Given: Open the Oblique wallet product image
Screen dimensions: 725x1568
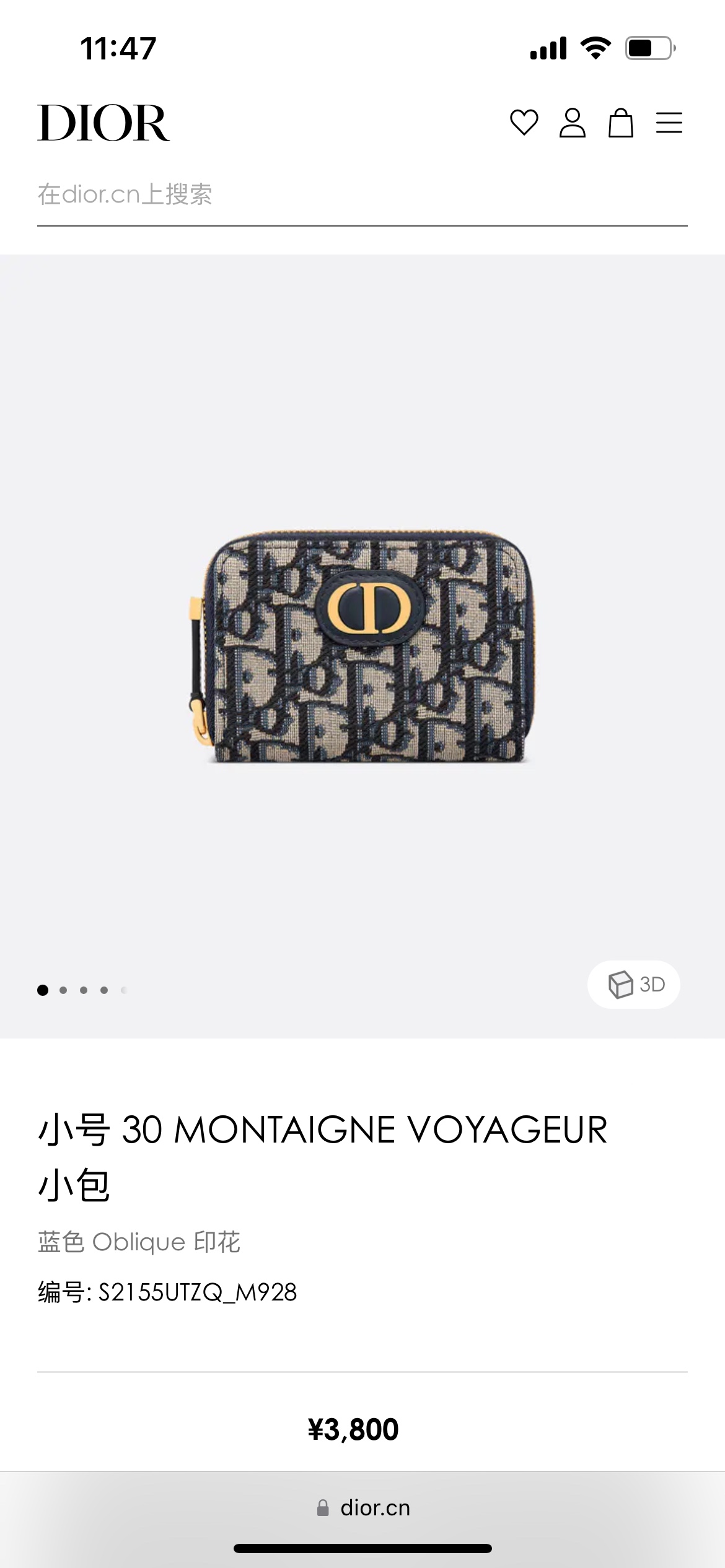Looking at the screenshot, I should pos(363,646).
